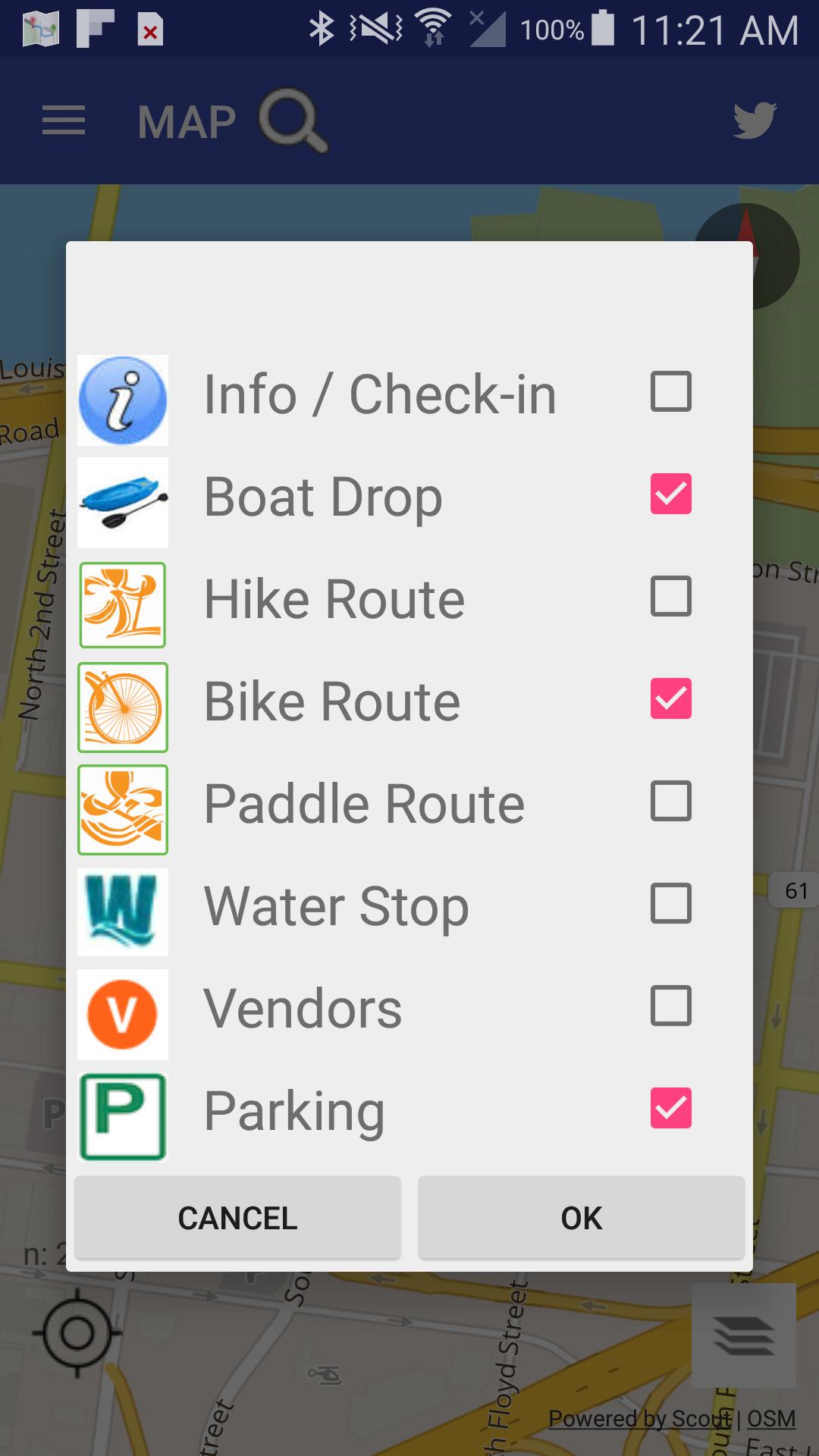Confirm layer choices with OK
Viewport: 819px width, 1456px height.
click(x=581, y=1218)
